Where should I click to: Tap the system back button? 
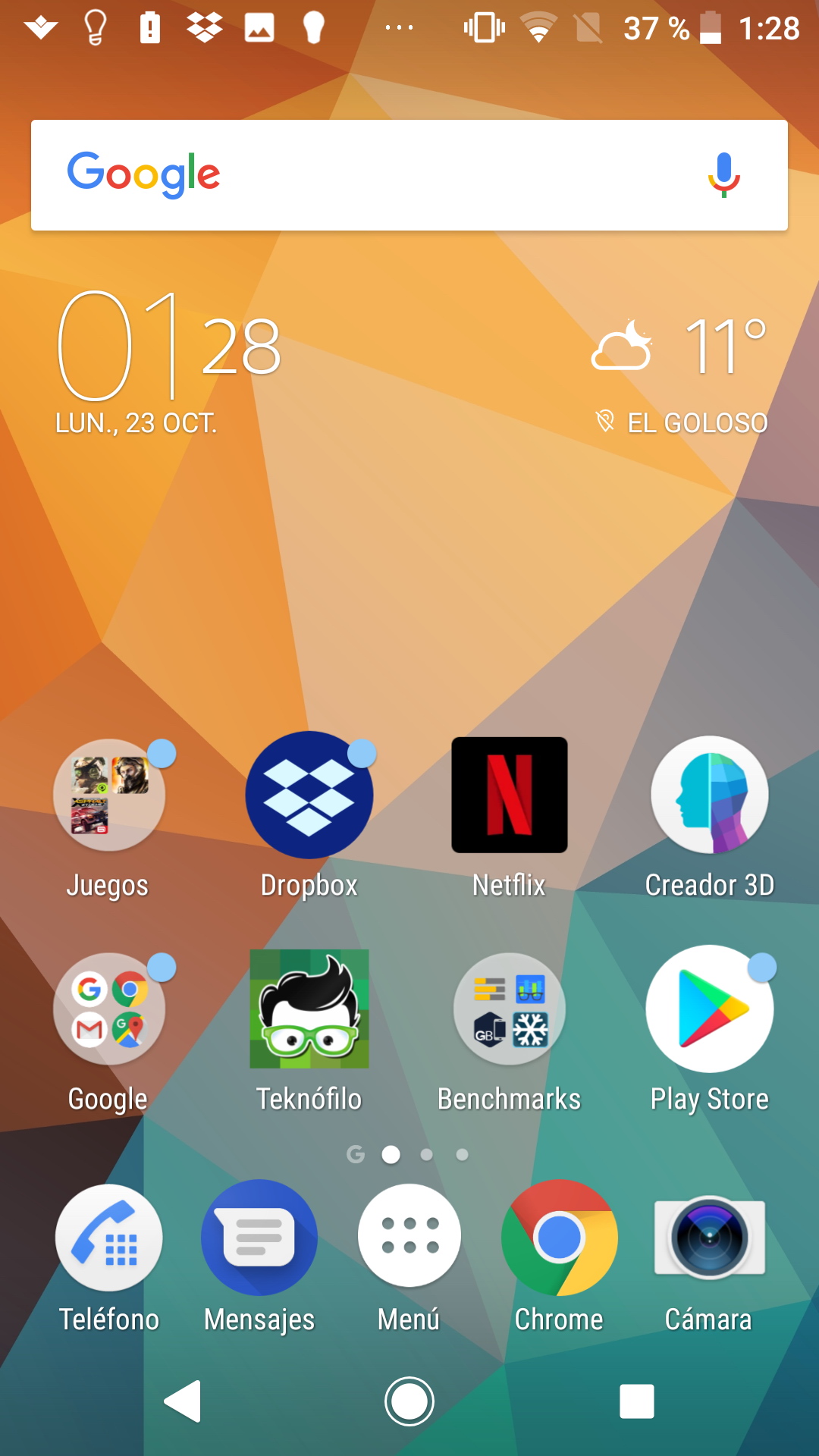[183, 1401]
